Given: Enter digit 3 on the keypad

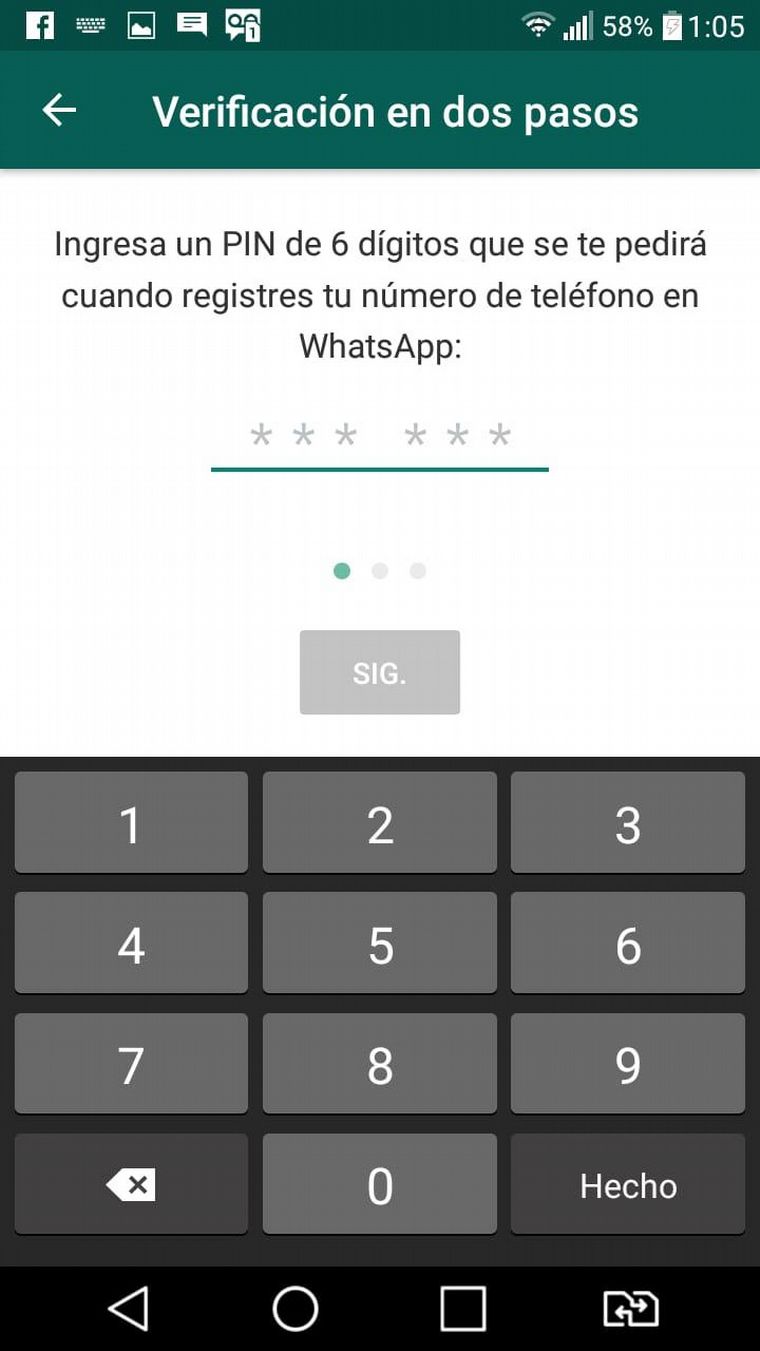Looking at the screenshot, I should pyautogui.click(x=628, y=824).
